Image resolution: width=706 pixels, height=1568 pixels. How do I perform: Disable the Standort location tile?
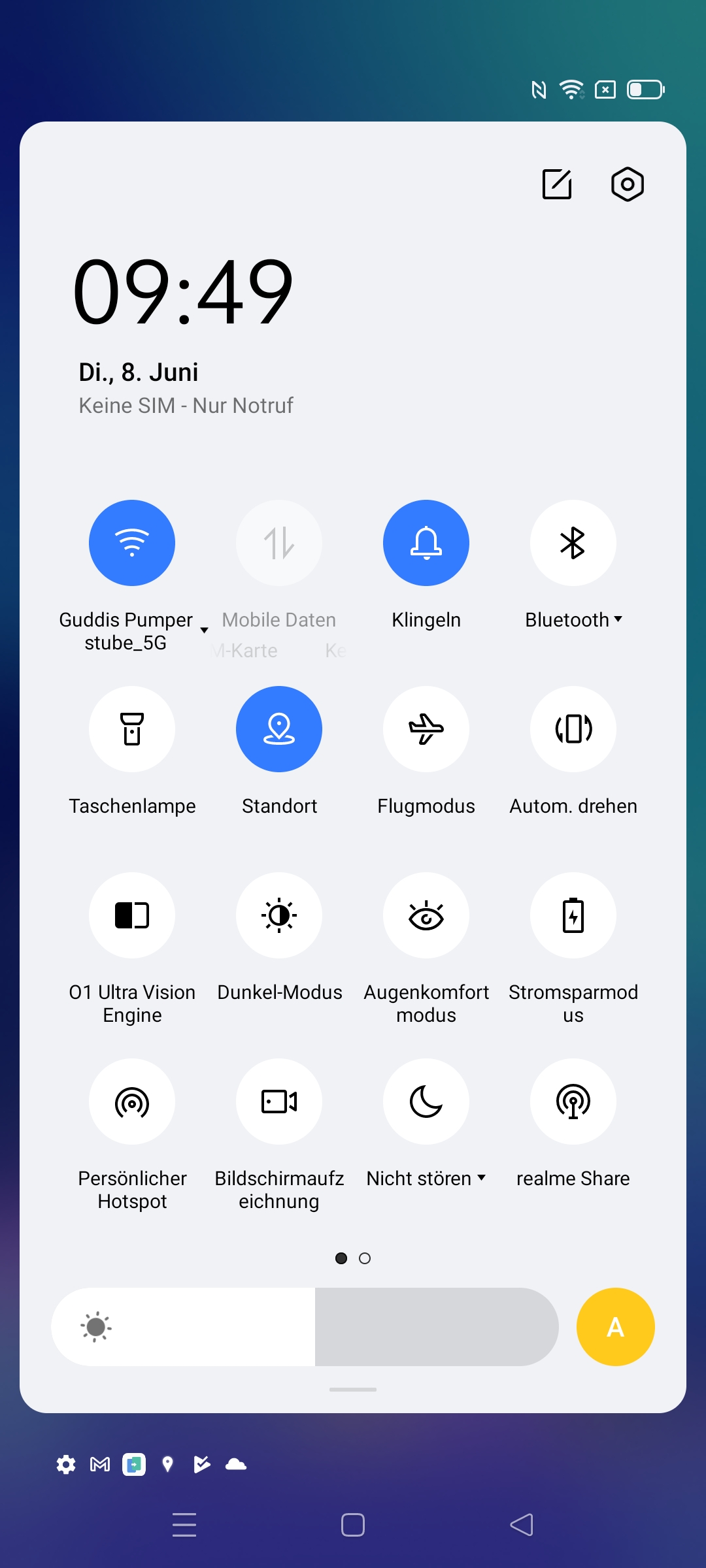point(279,729)
